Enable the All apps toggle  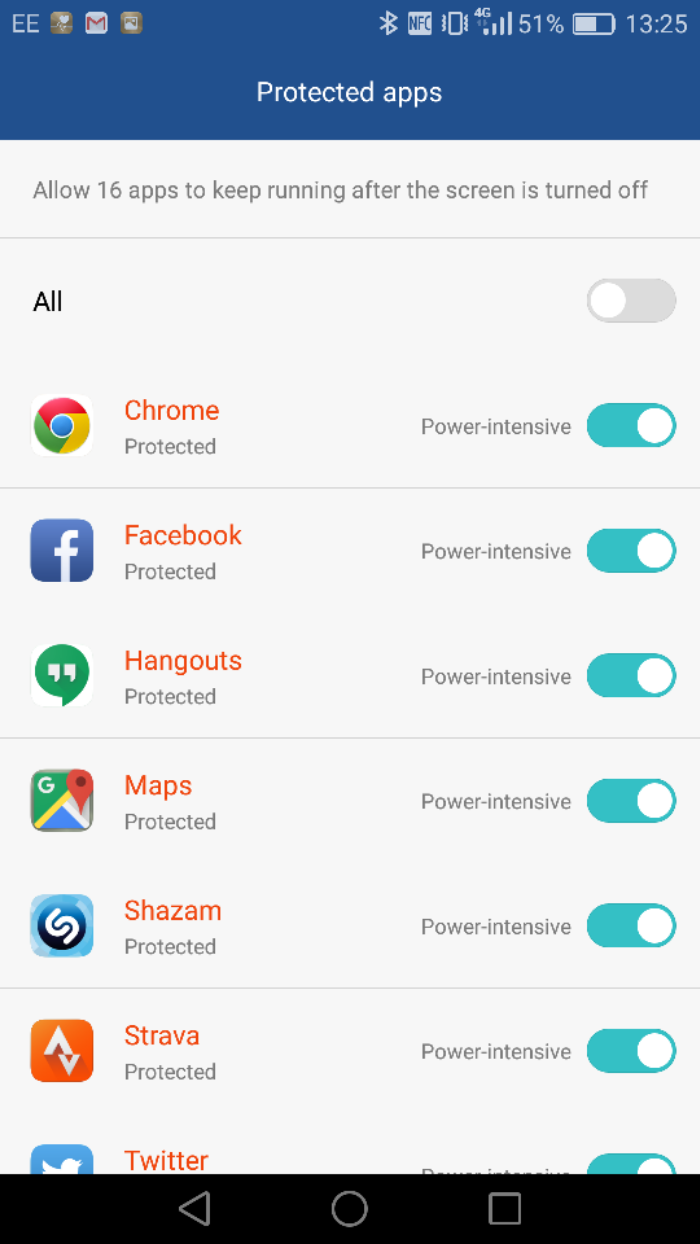click(x=631, y=301)
